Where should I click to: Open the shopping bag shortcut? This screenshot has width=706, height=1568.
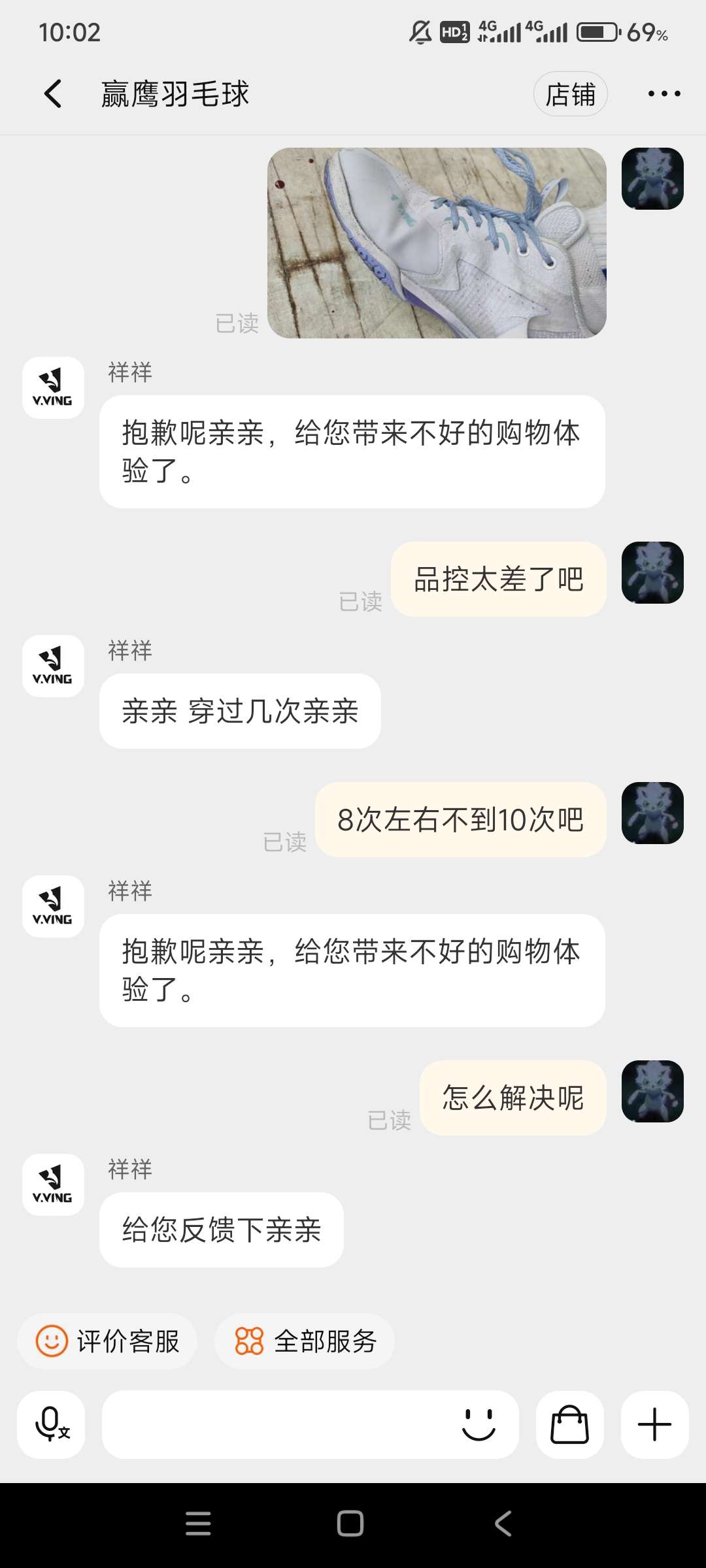click(569, 1424)
